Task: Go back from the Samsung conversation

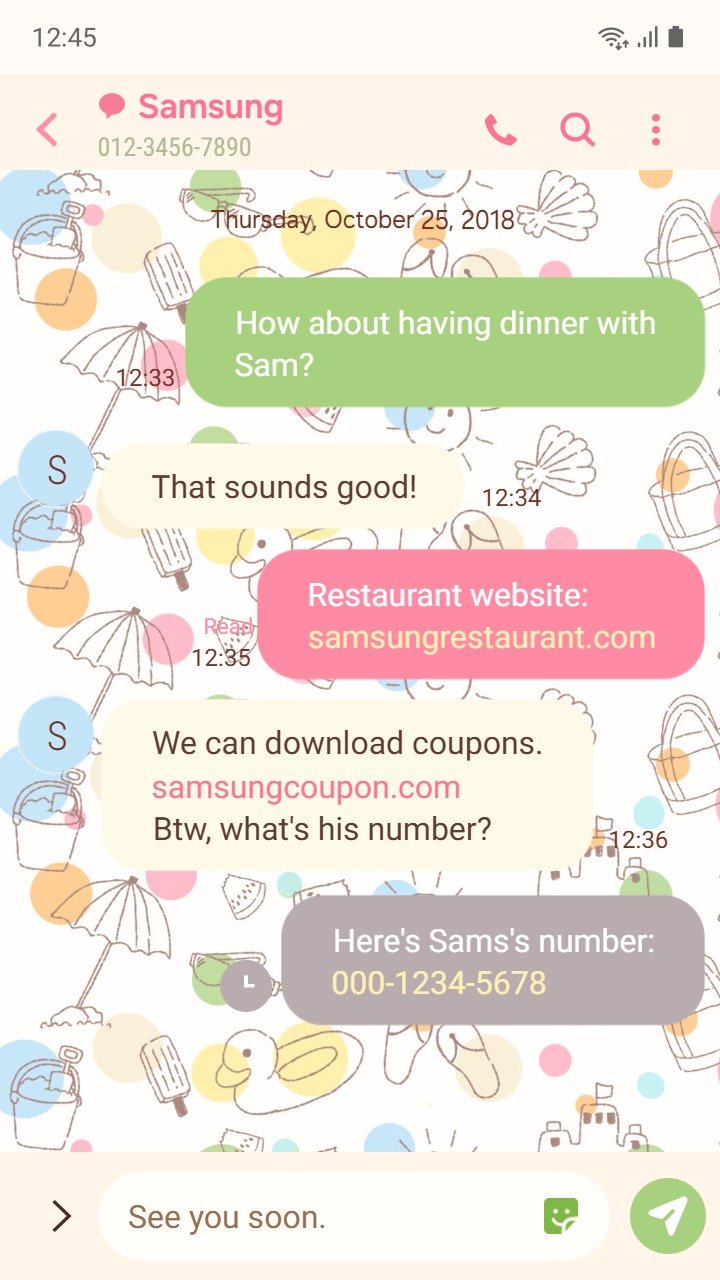Action: 47,129
